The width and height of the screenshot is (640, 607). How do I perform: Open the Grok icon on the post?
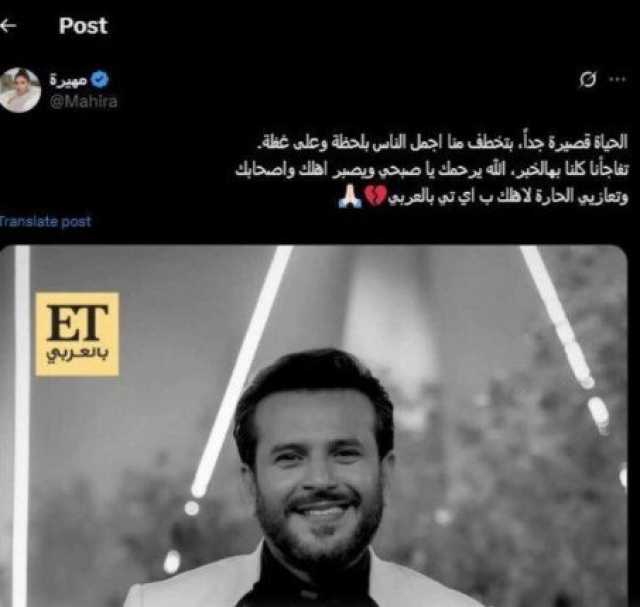pos(588,81)
